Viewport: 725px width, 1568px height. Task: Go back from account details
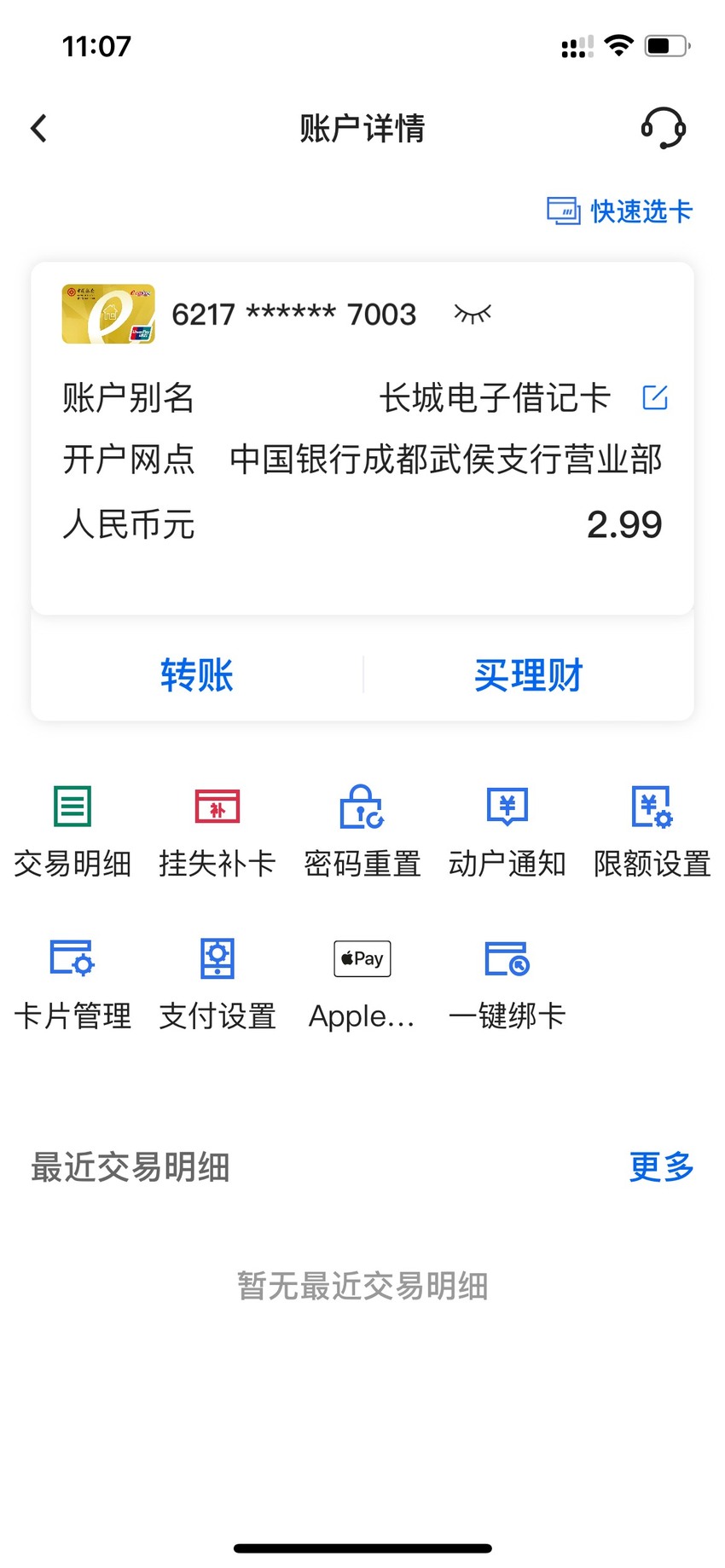pyautogui.click(x=39, y=129)
